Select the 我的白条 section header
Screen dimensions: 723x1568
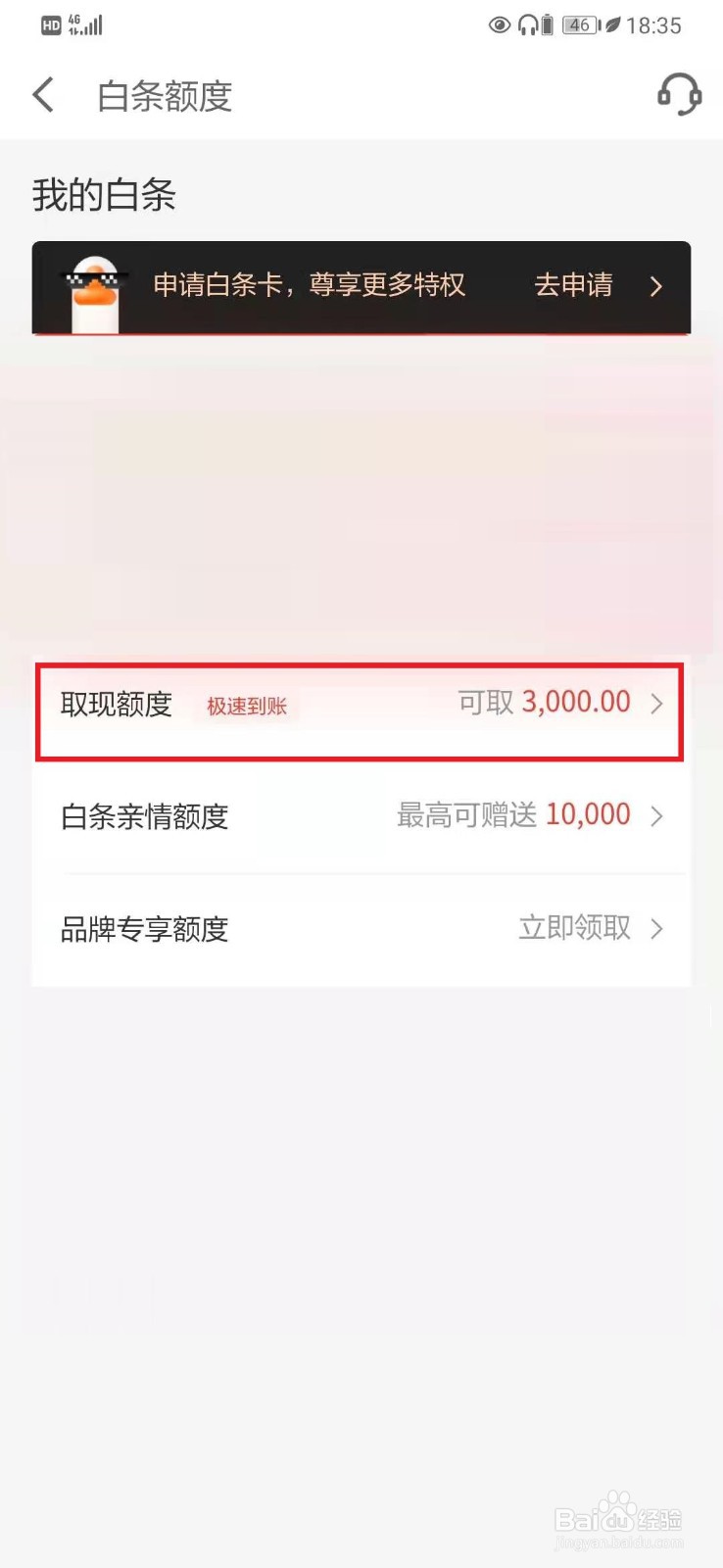pos(103,195)
